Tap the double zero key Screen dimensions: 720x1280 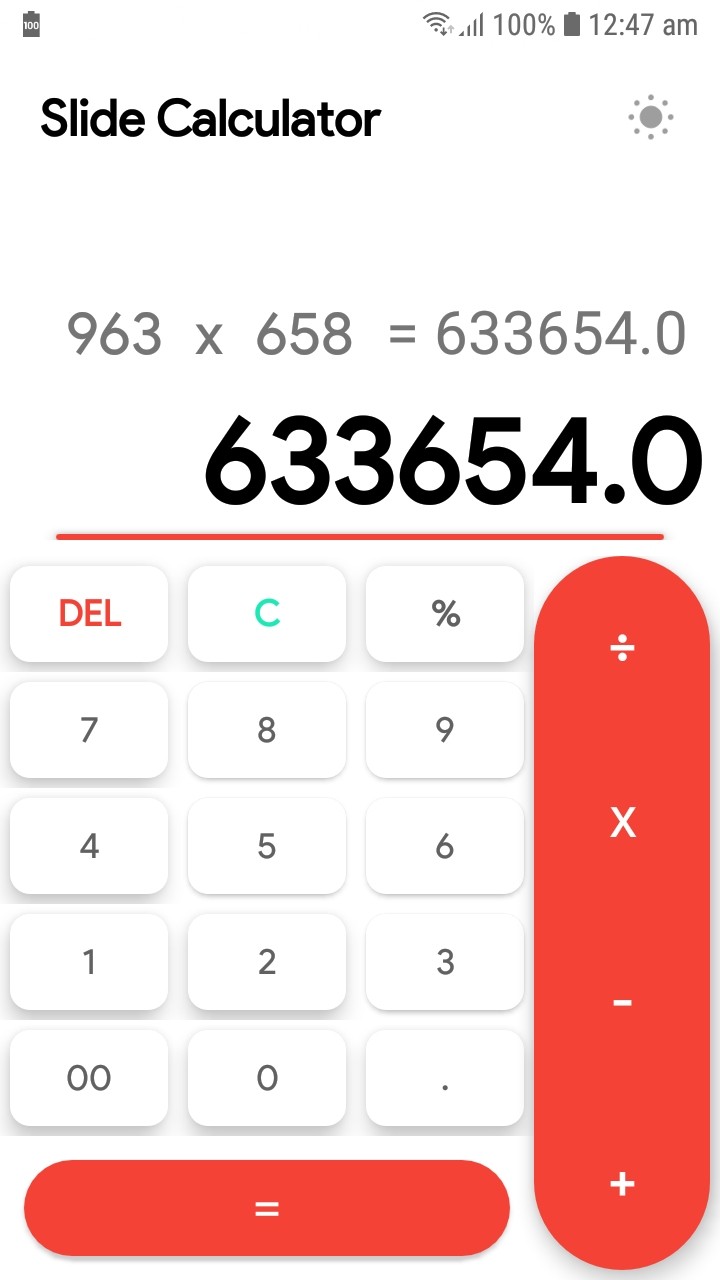(x=89, y=1078)
